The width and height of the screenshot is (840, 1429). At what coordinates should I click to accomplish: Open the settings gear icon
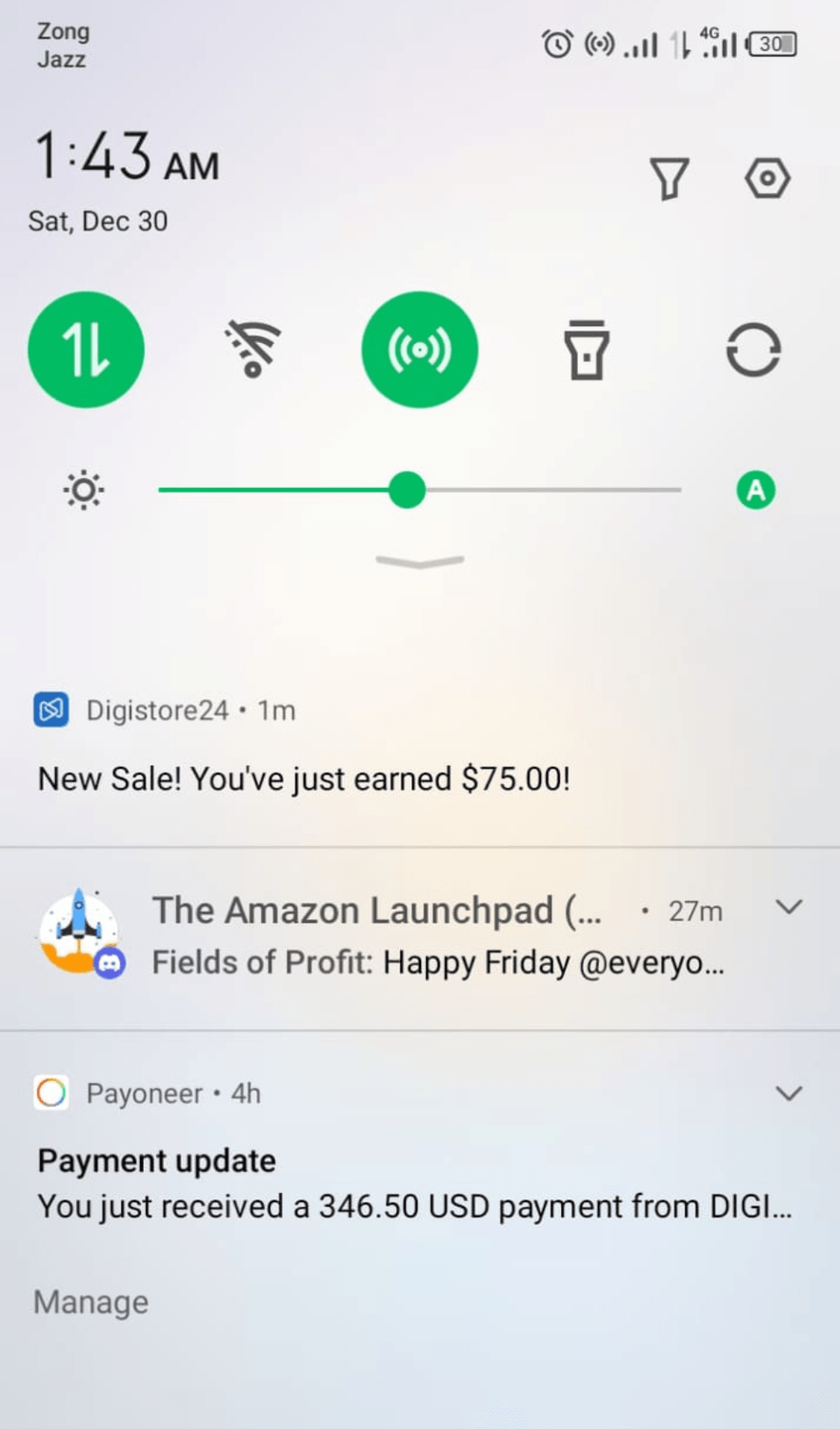coord(767,178)
